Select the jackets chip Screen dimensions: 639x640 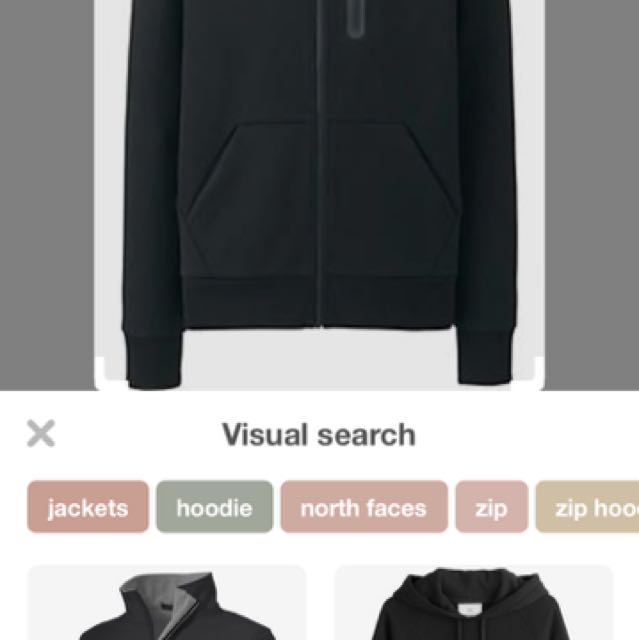(88, 507)
